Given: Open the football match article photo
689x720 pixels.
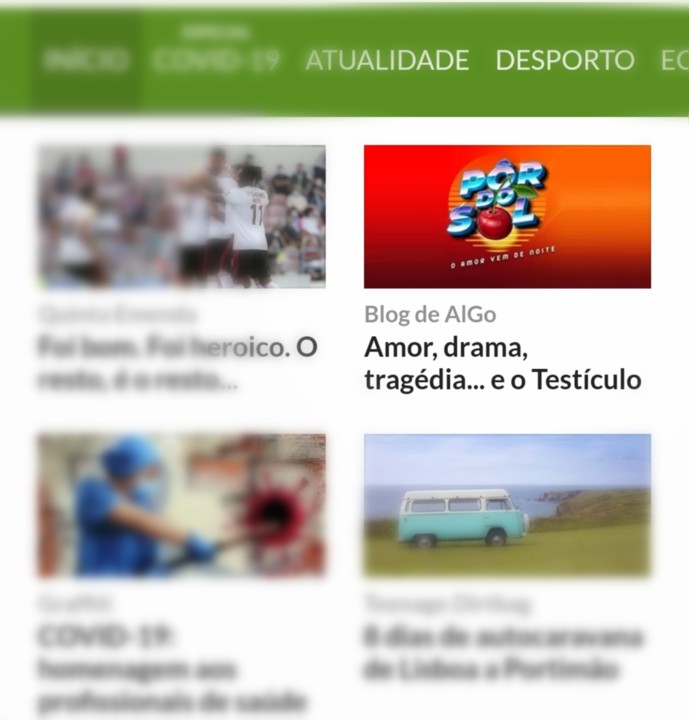Looking at the screenshot, I should pyautogui.click(x=181, y=216).
